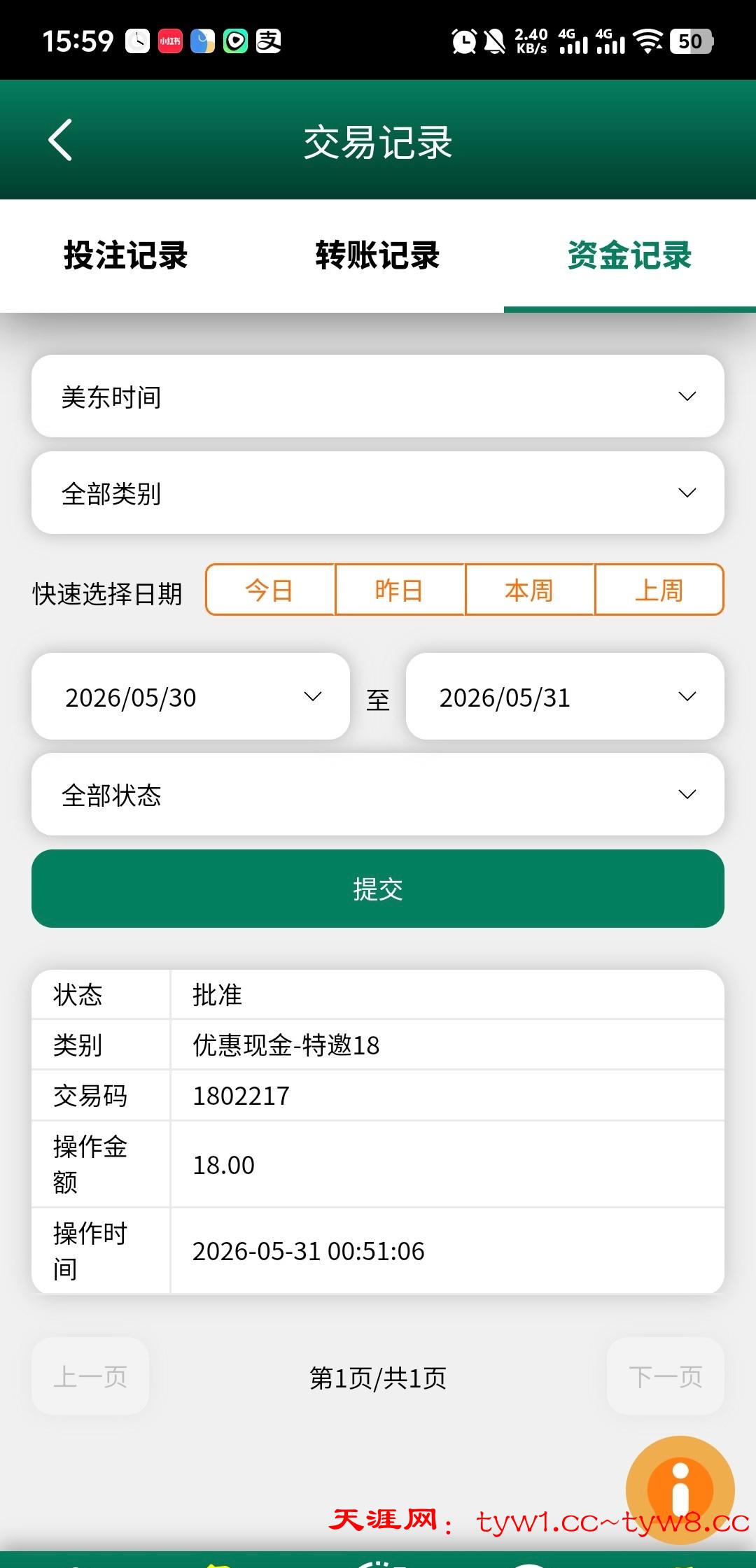The image size is (756, 1568).
Task: Switch to the 转账记录 tab
Action: [378, 255]
